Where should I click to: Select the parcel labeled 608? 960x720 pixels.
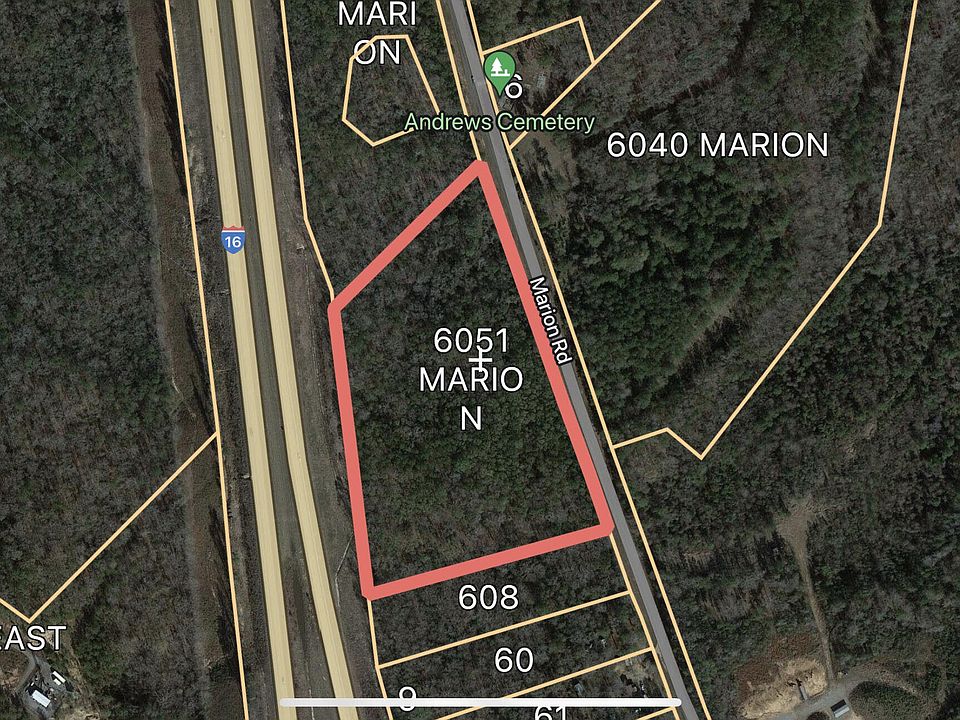click(489, 598)
